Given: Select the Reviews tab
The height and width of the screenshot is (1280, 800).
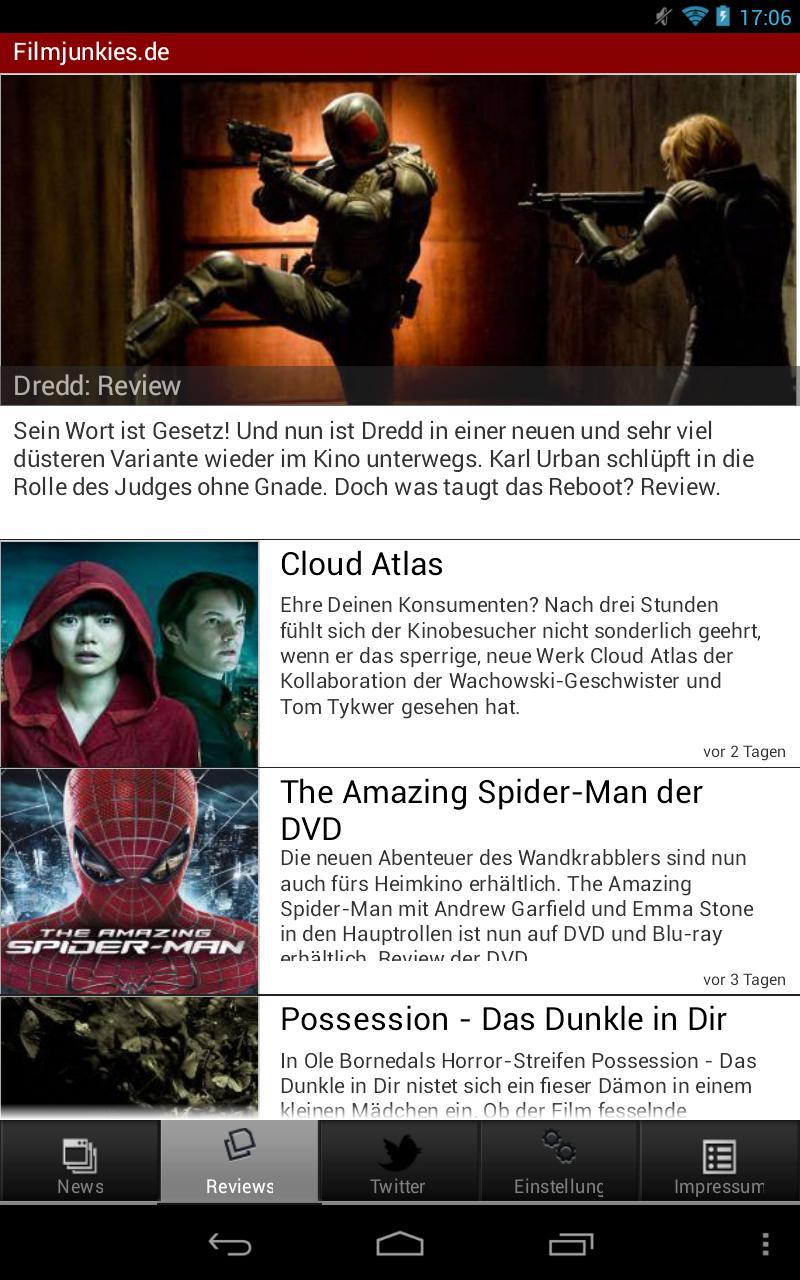Looking at the screenshot, I should [x=240, y=1162].
